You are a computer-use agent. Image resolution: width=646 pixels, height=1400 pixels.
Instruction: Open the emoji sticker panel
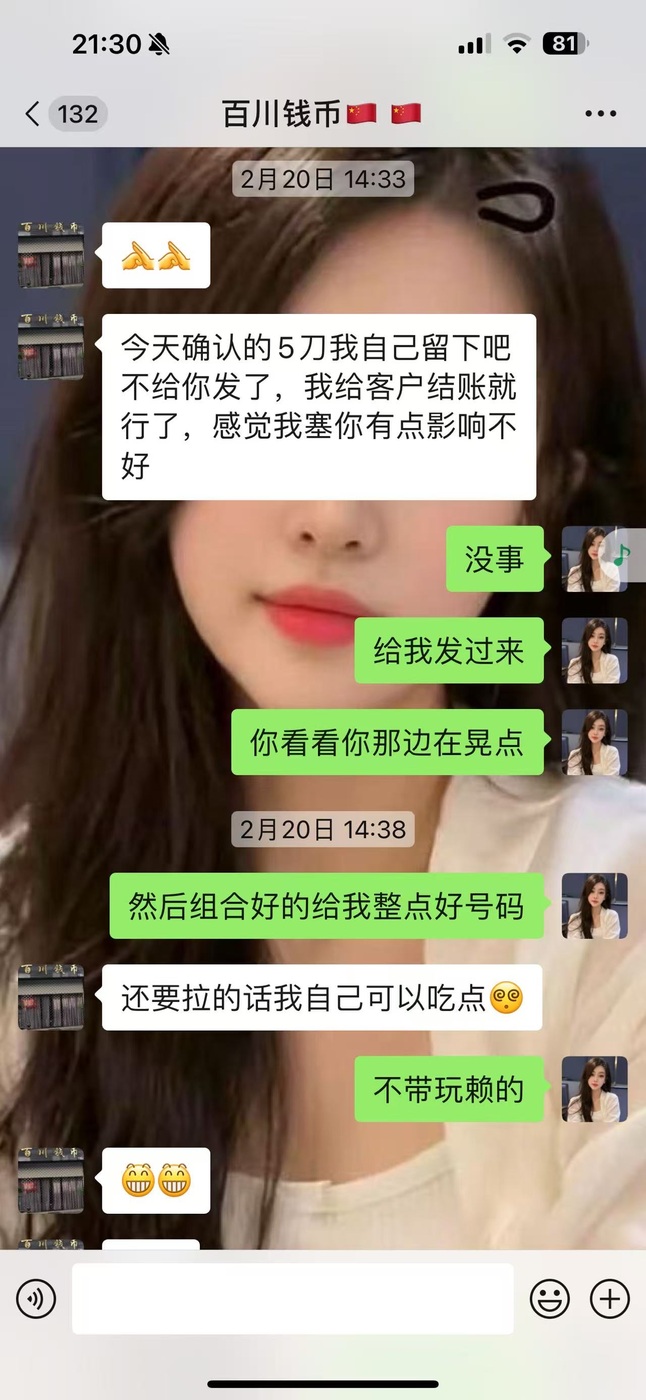tap(549, 1299)
